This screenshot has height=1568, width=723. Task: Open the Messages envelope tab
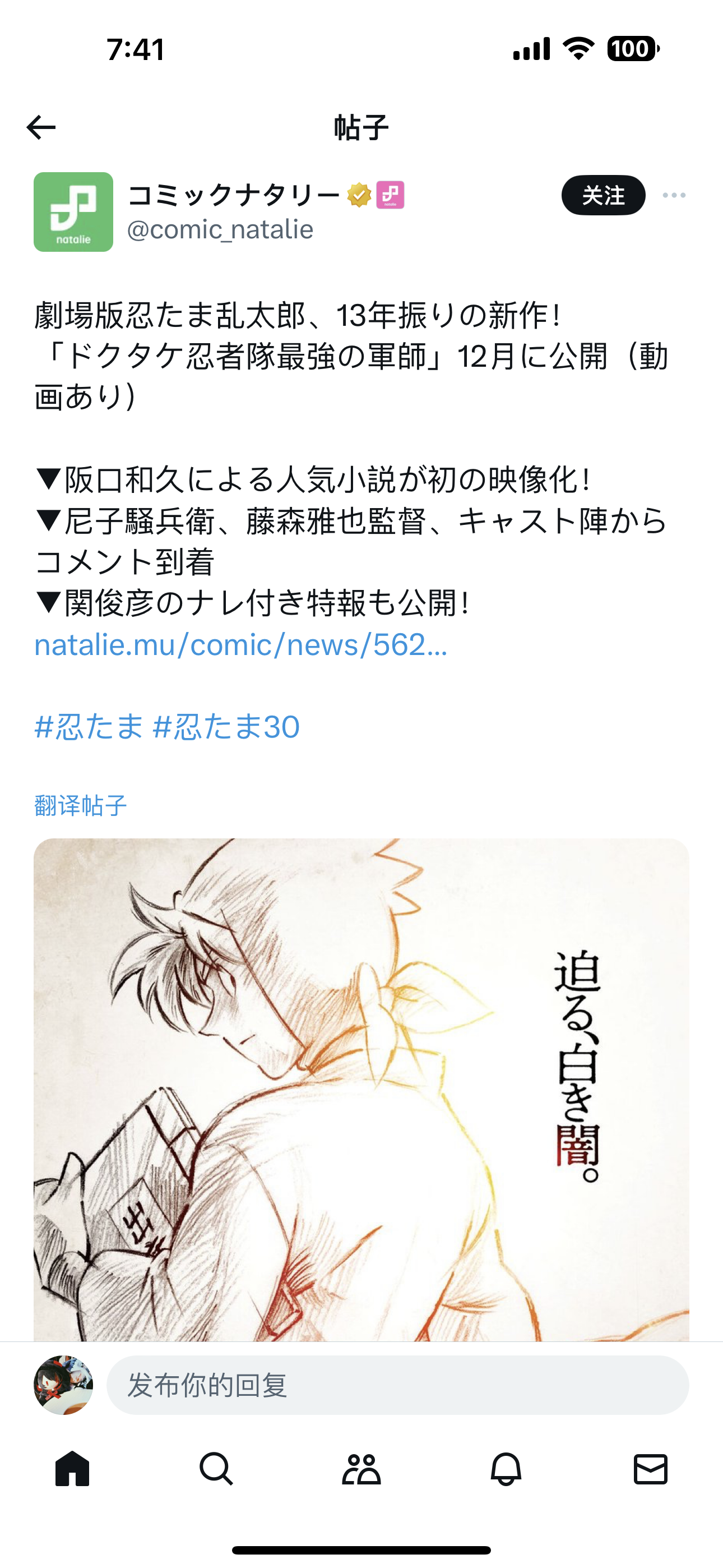651,1469
